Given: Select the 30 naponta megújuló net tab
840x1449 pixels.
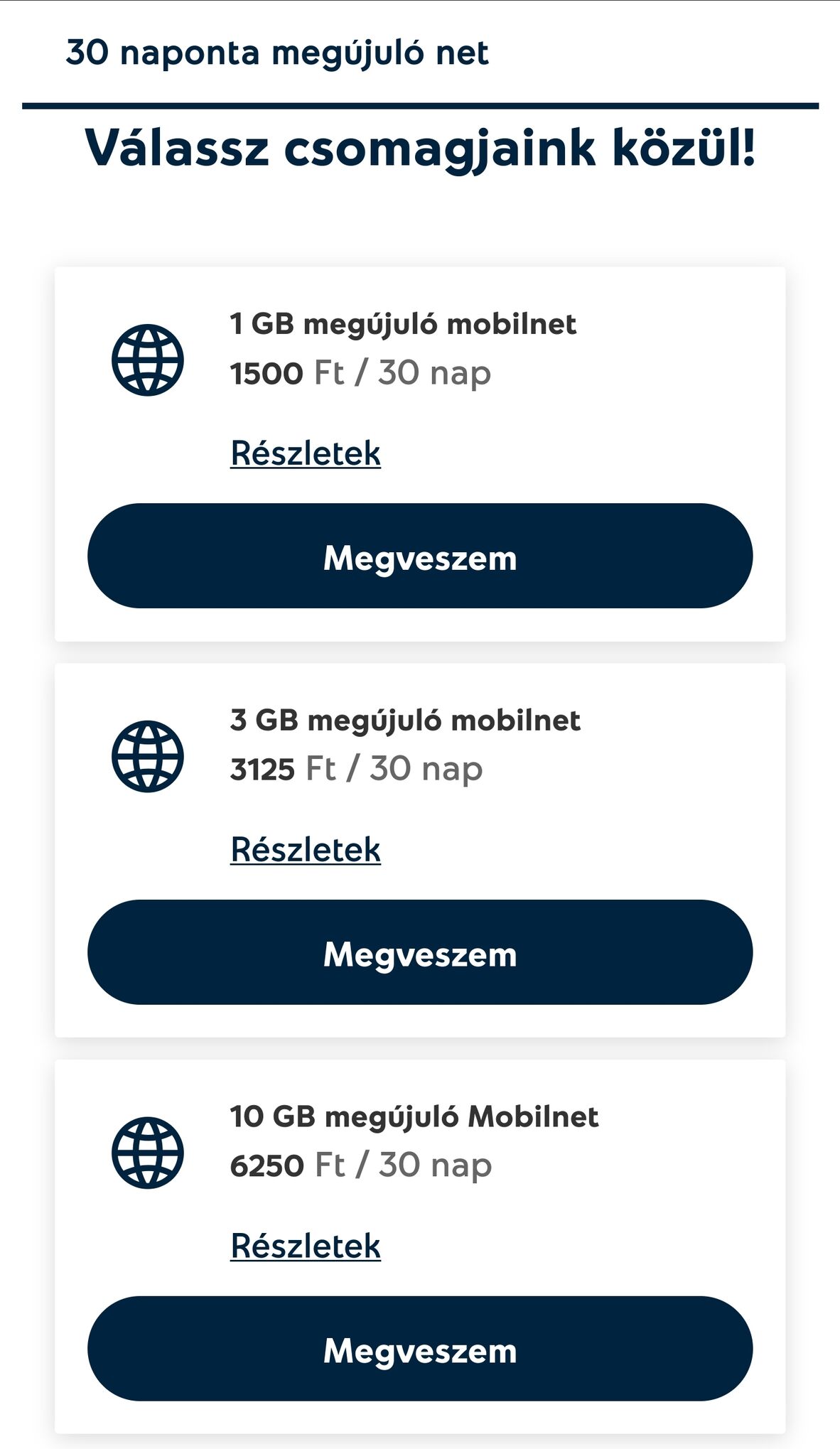Looking at the screenshot, I should click(277, 53).
